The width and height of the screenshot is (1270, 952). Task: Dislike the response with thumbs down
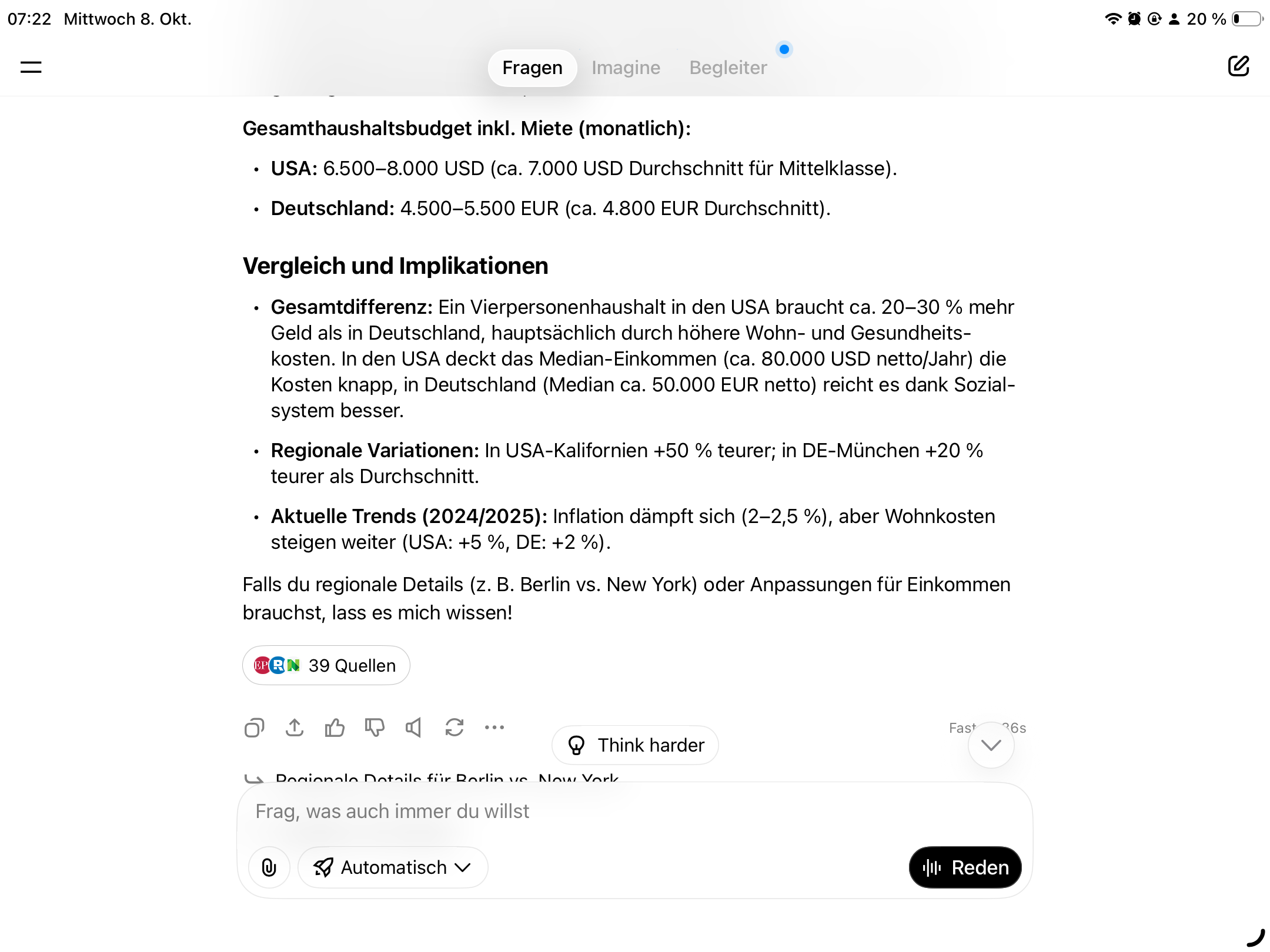point(375,728)
